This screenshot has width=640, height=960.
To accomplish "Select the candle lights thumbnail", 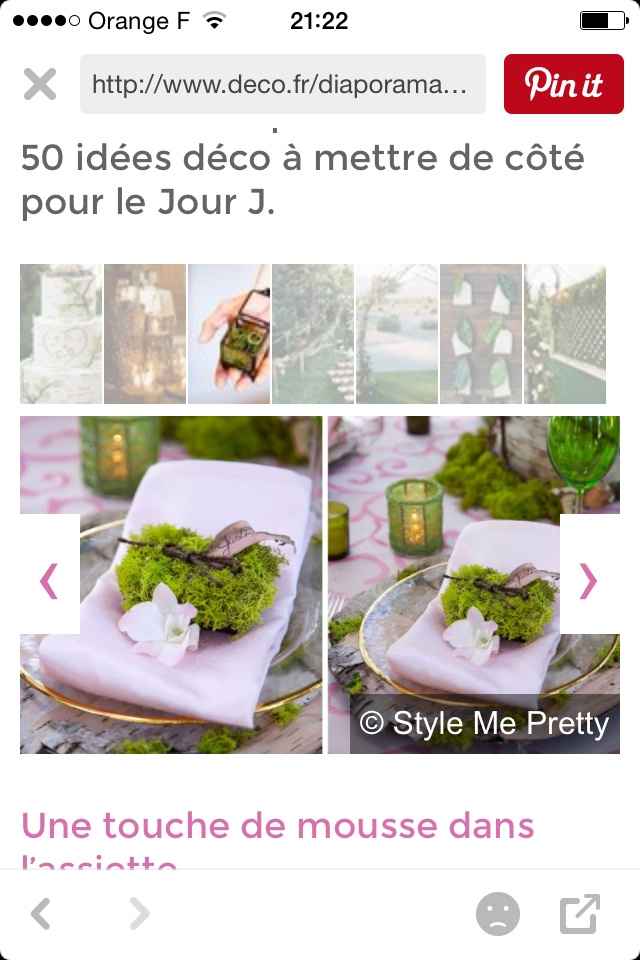I will tap(145, 334).
